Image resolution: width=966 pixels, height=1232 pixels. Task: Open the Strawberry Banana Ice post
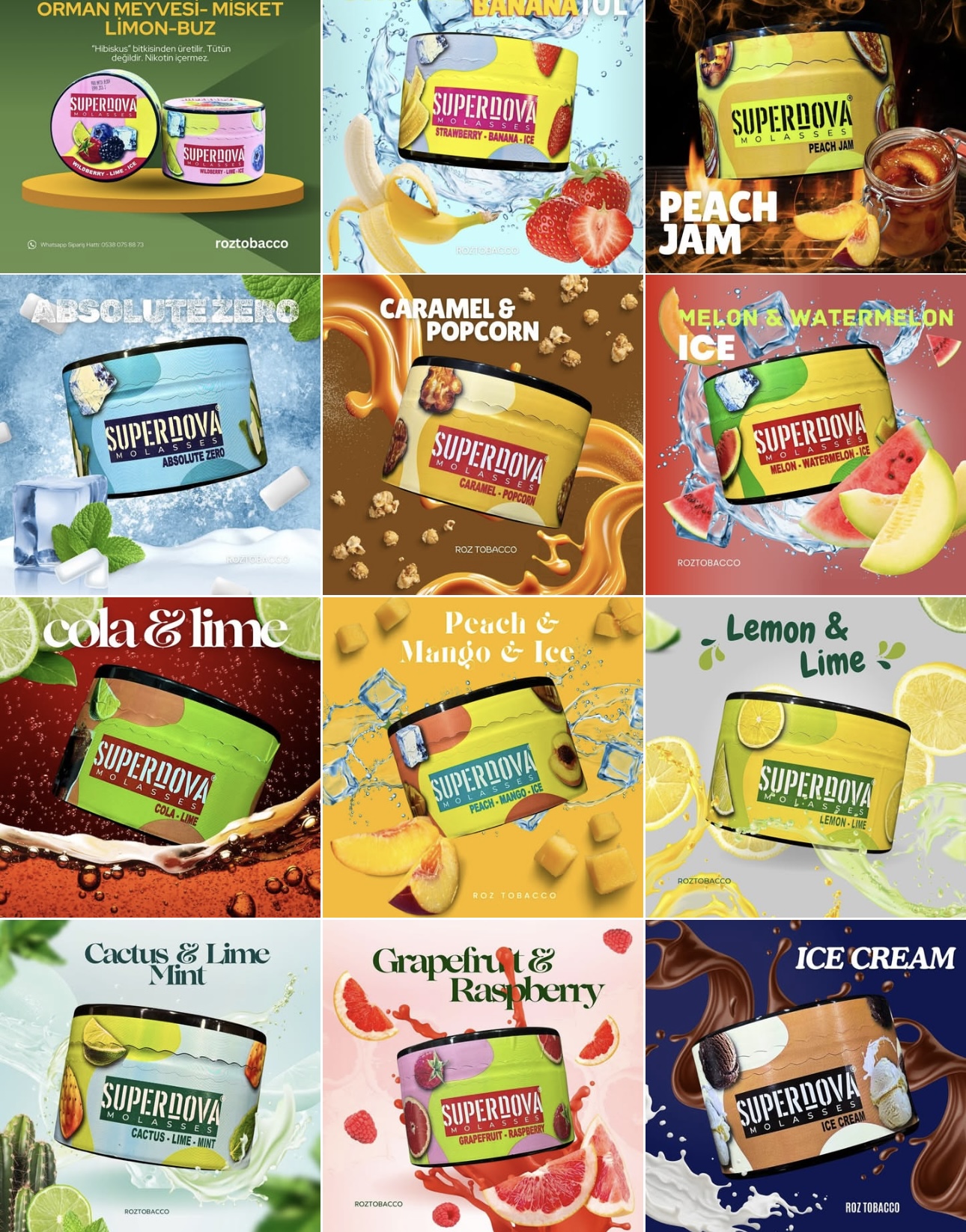click(483, 136)
